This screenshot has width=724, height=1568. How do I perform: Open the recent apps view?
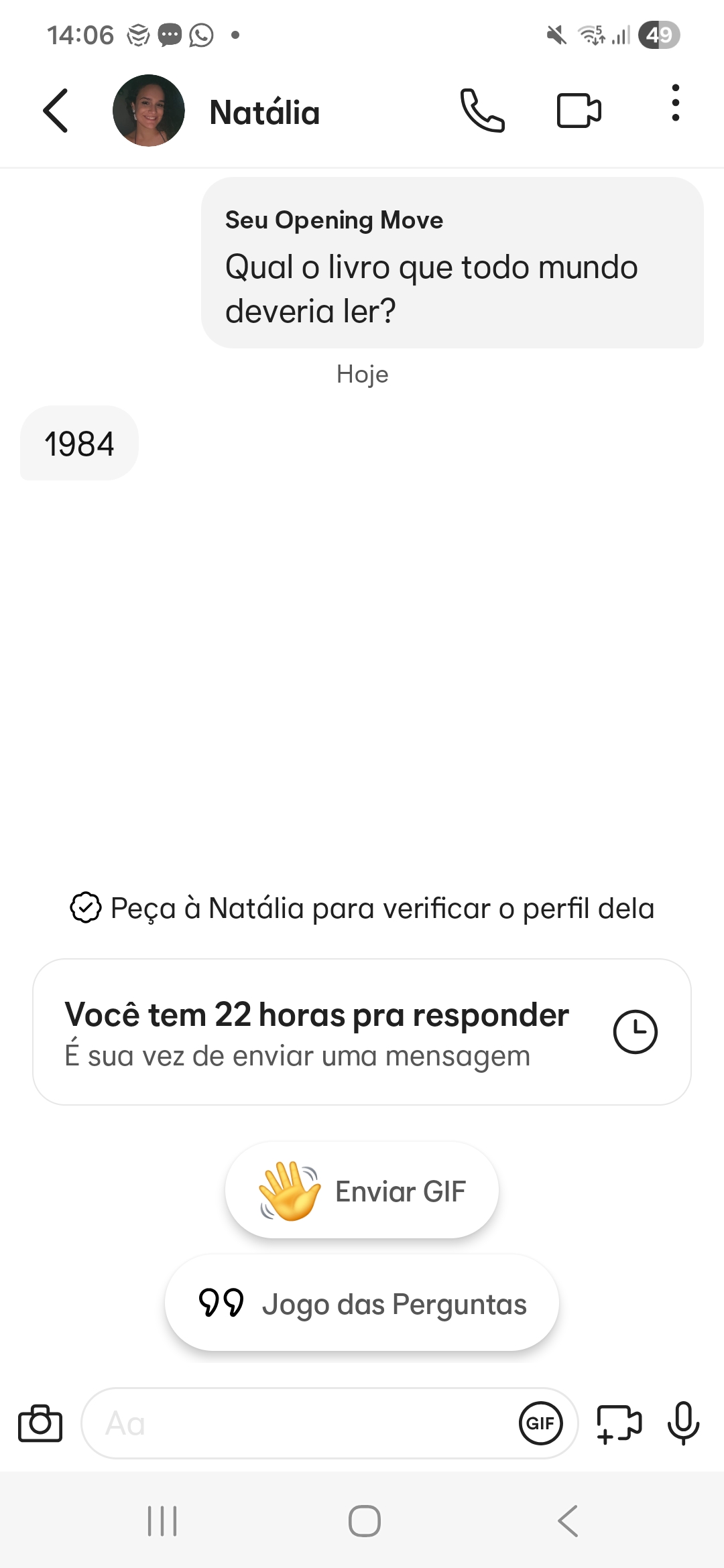pos(162,1521)
